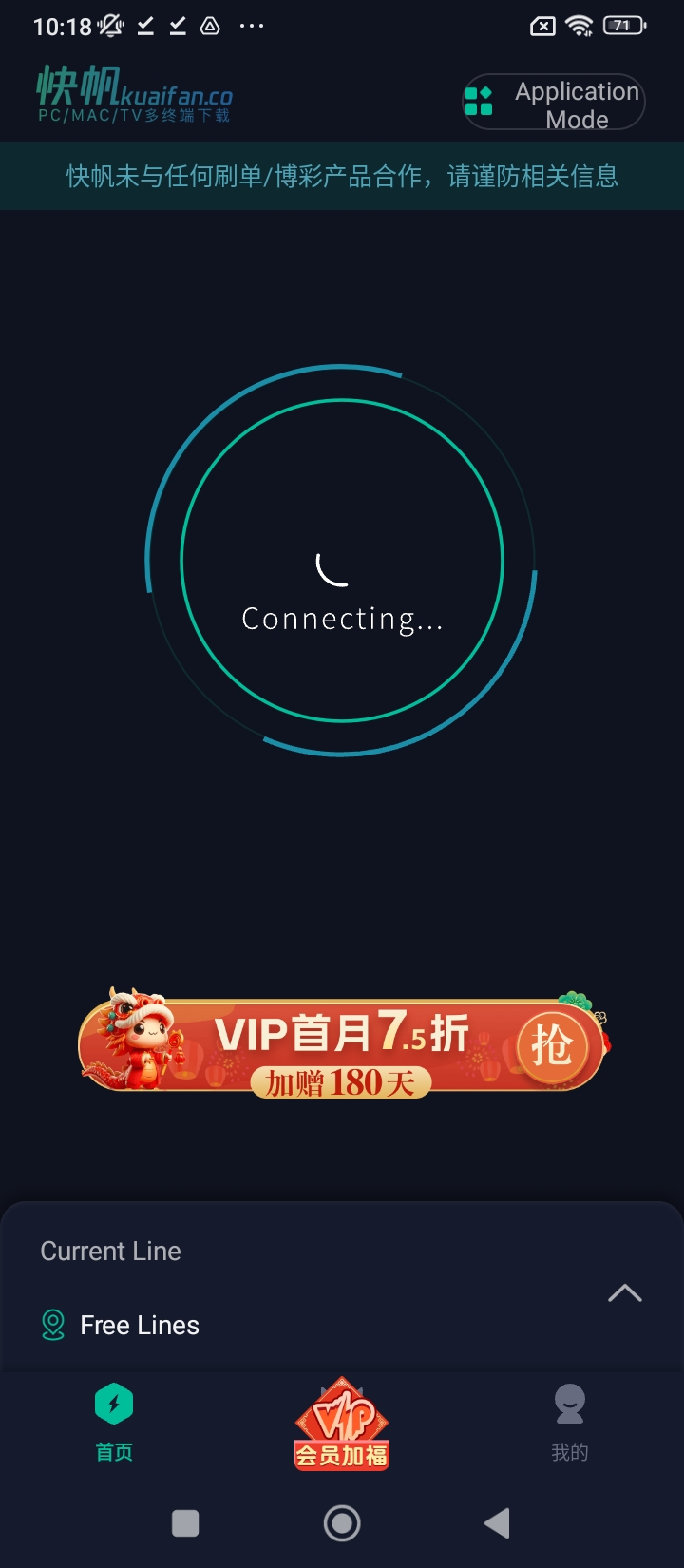Screen dimensions: 684x1568
Task: Open the kuaifan.co multi-device download banner
Action: [x=135, y=95]
